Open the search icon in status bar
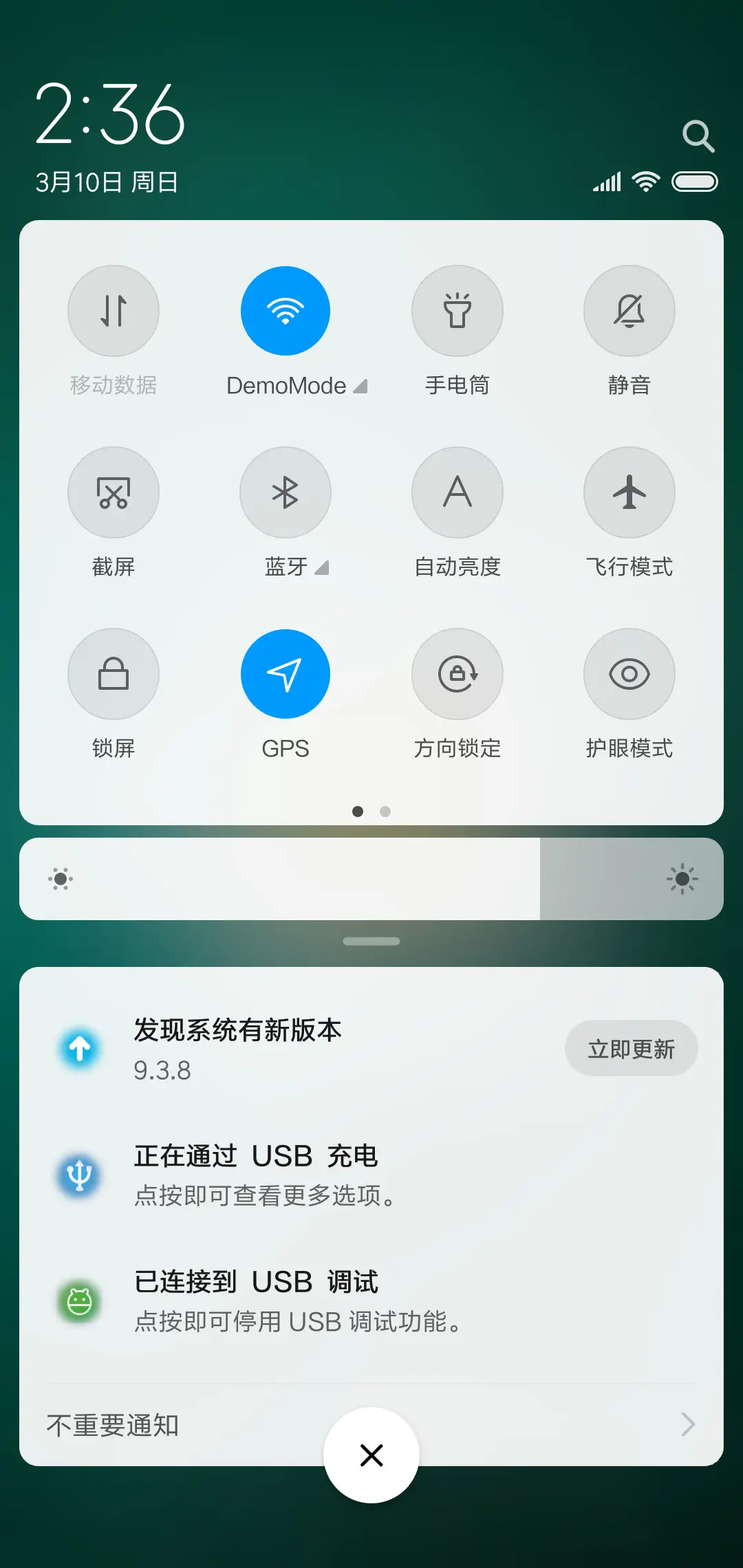 click(699, 136)
